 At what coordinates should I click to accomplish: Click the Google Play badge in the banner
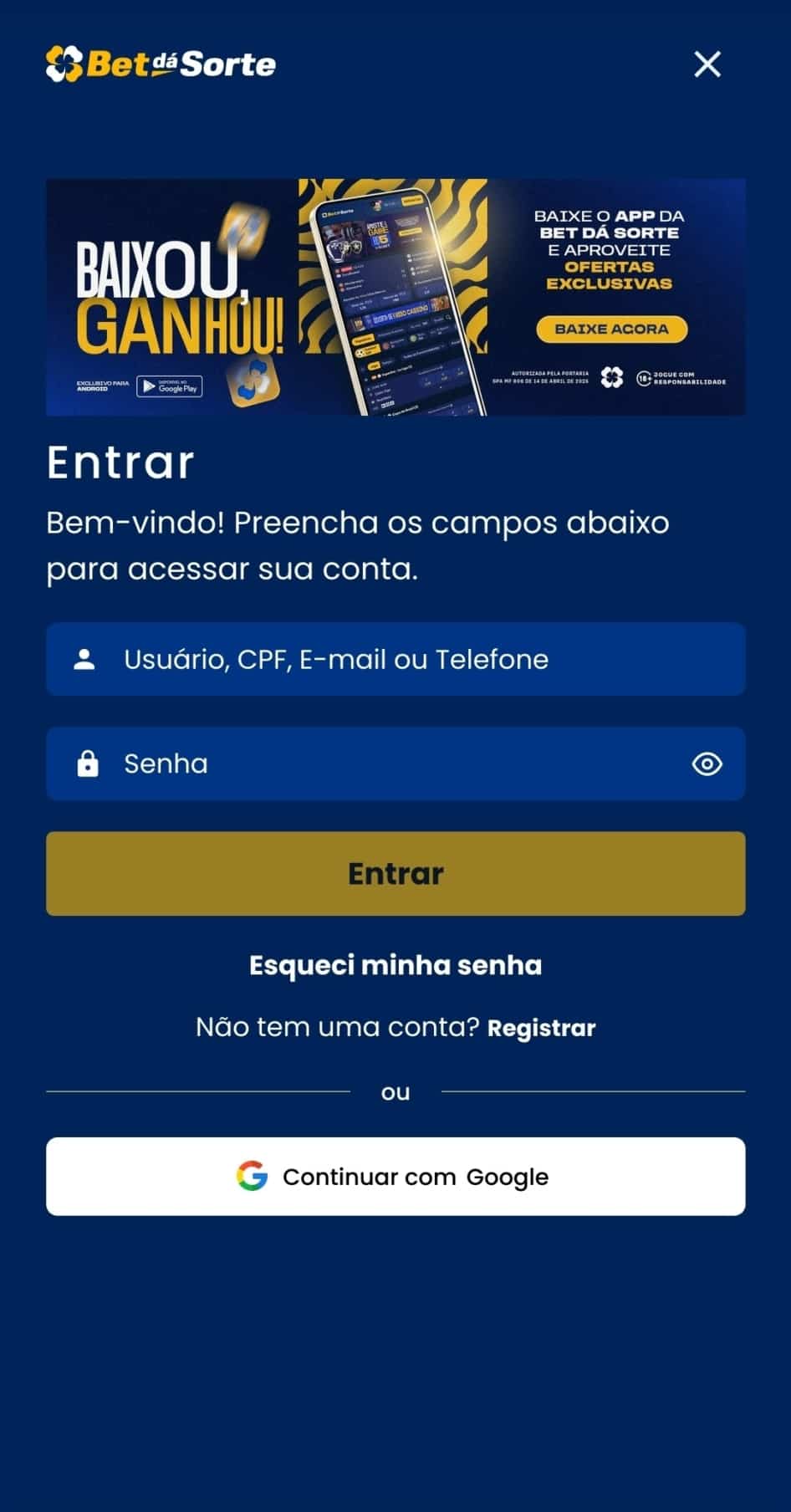coord(170,387)
